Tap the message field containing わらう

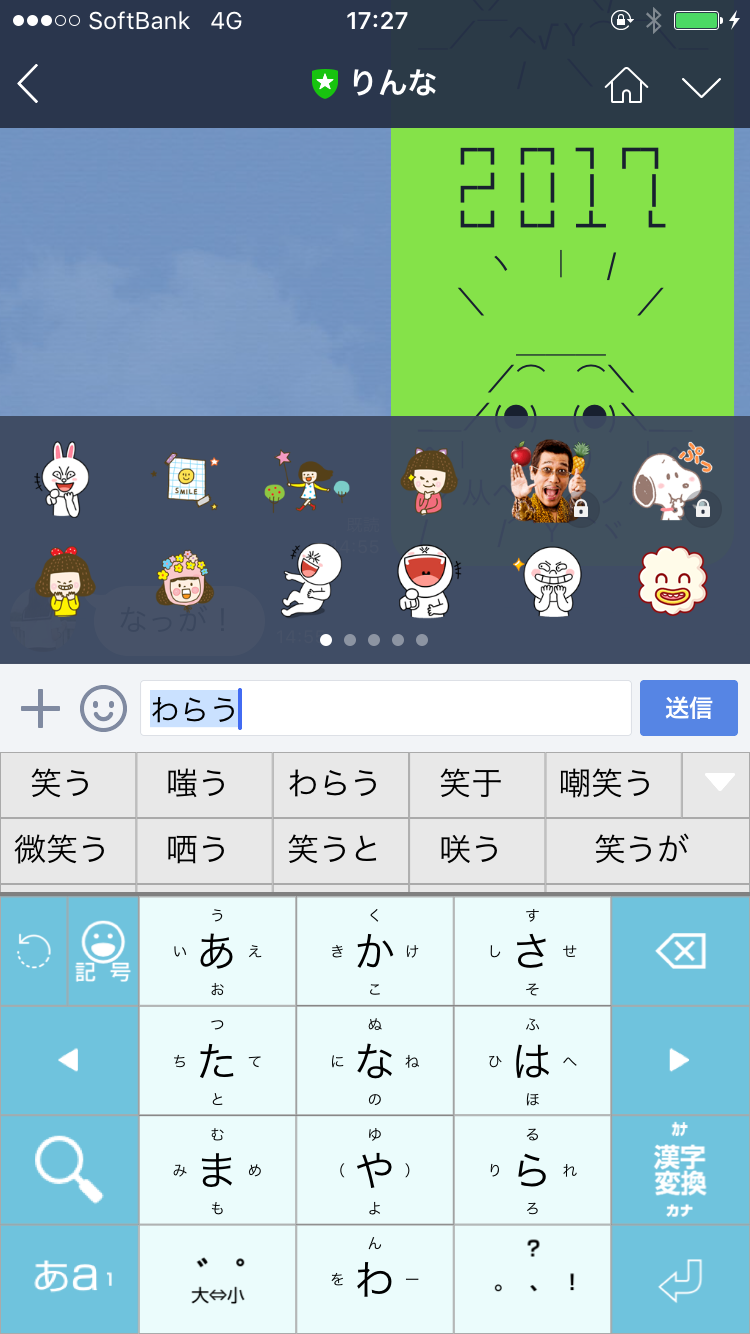385,709
